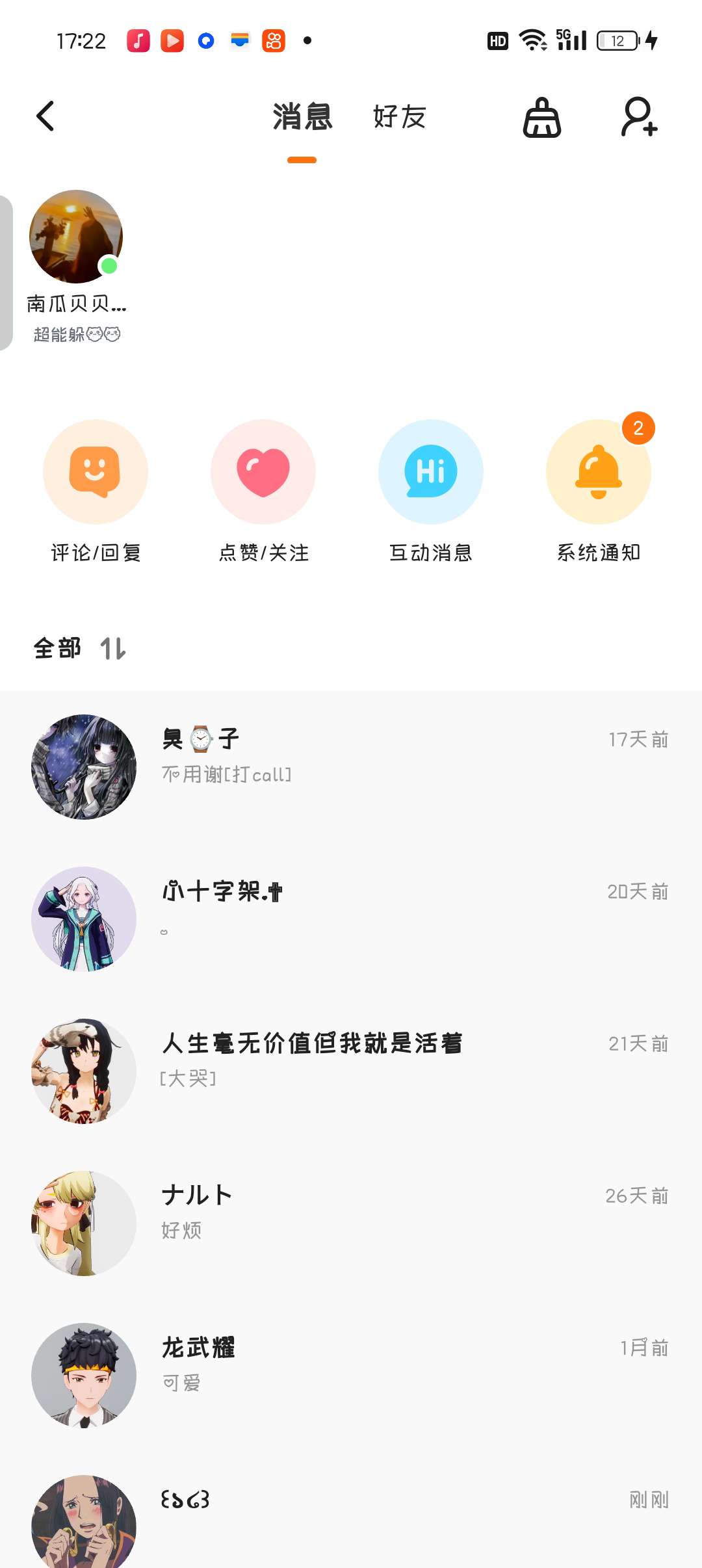Image resolution: width=702 pixels, height=1568 pixels.
Task: Open the add friend icon
Action: point(639,117)
